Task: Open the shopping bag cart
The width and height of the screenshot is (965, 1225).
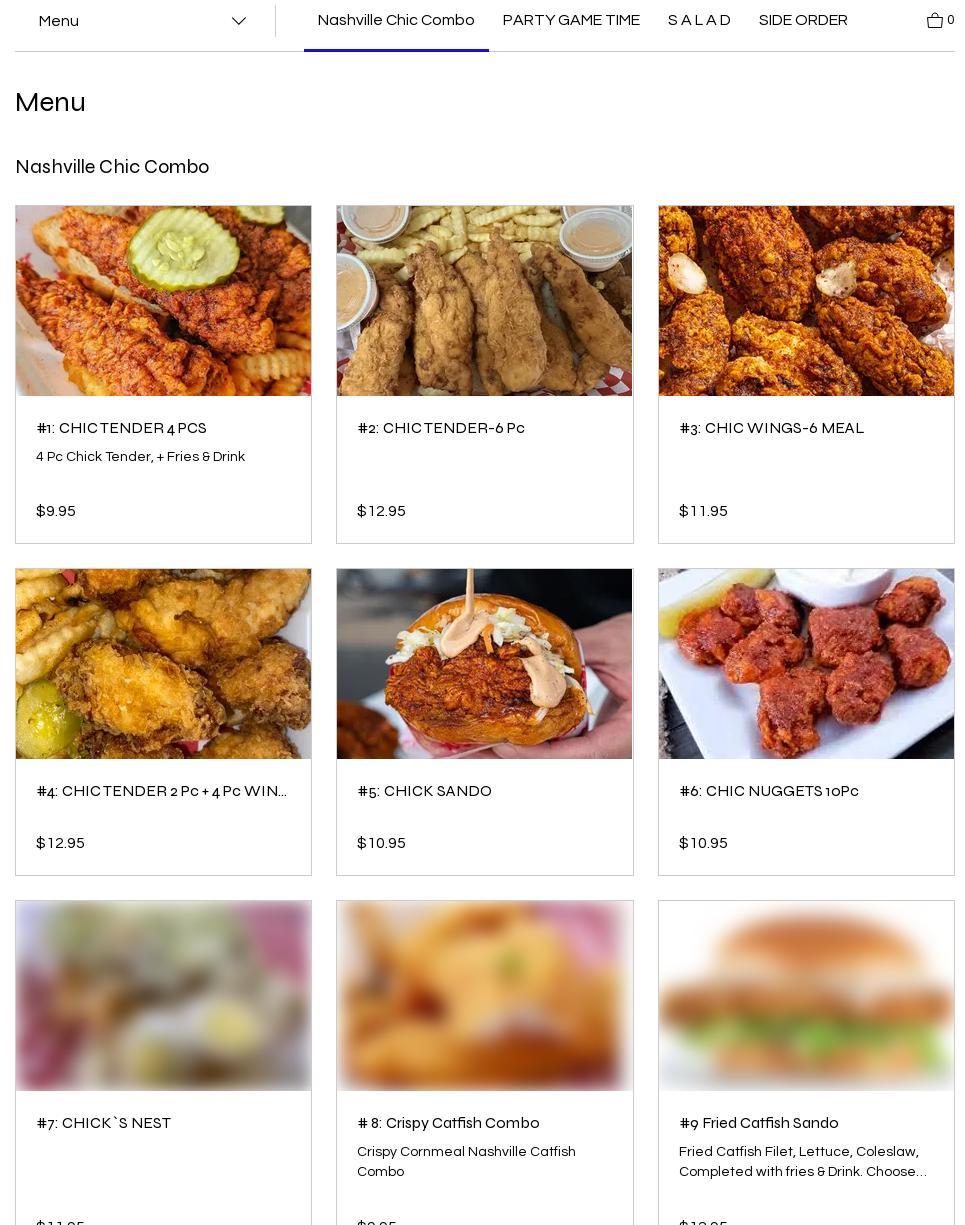Action: (x=939, y=20)
